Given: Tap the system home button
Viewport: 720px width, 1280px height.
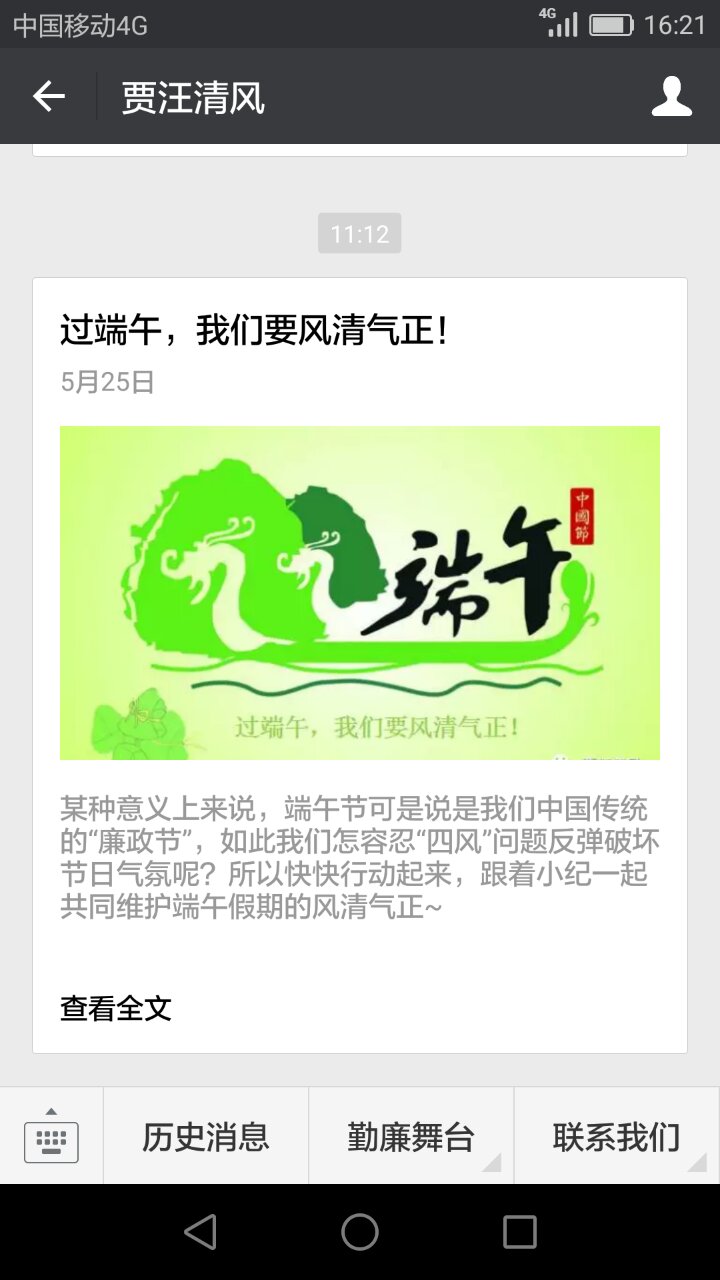Looking at the screenshot, I should click(360, 1232).
